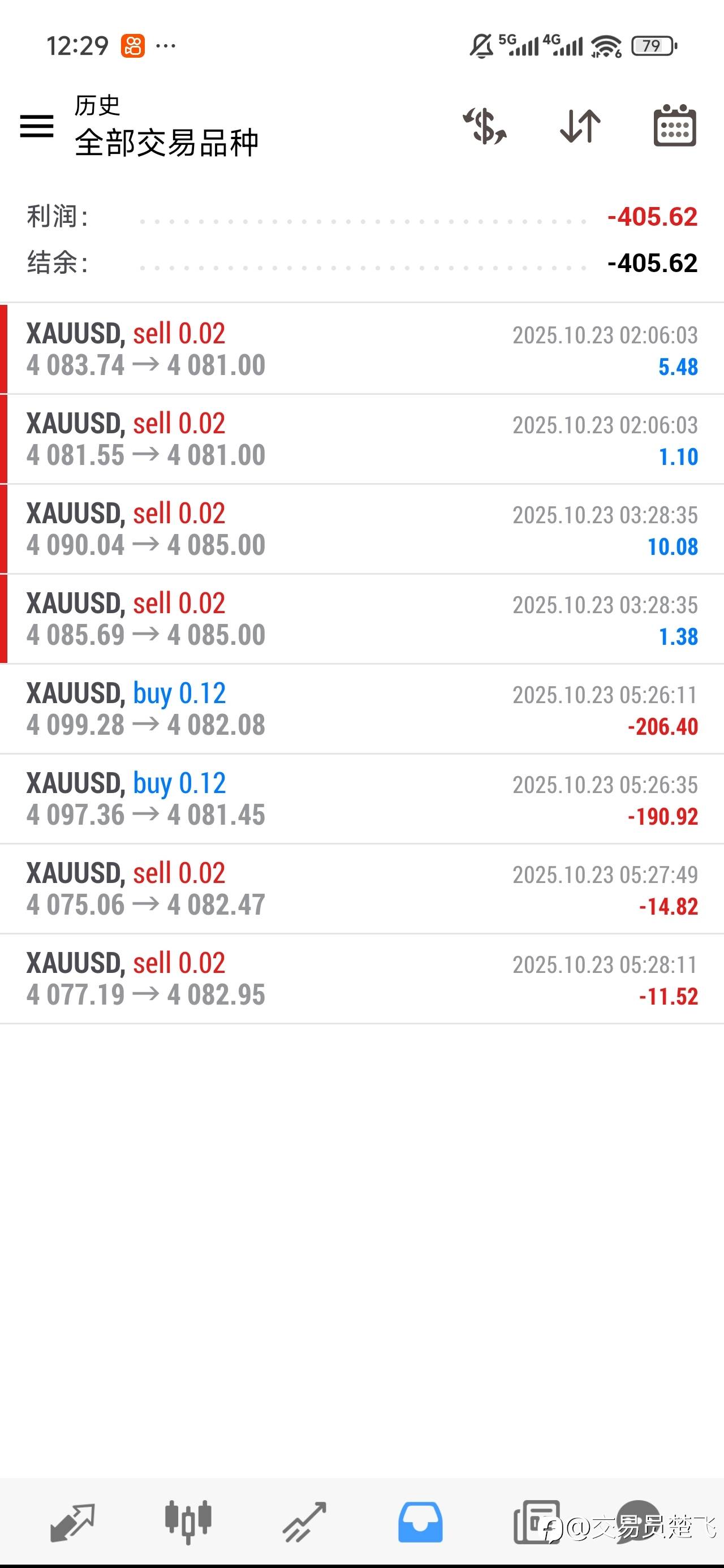Open the sort order arrows
The width and height of the screenshot is (724, 1568).
pyautogui.click(x=580, y=127)
